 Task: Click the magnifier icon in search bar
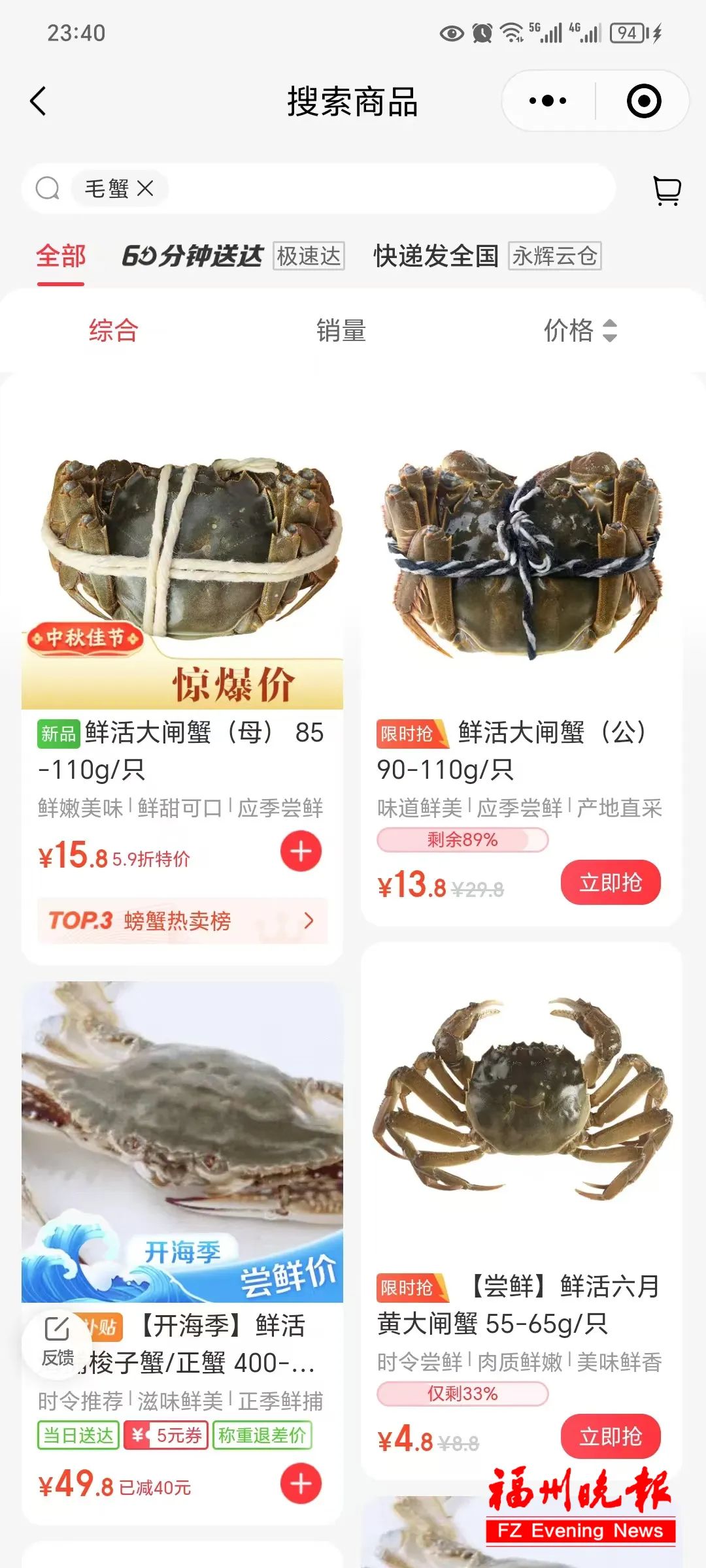[x=46, y=190]
